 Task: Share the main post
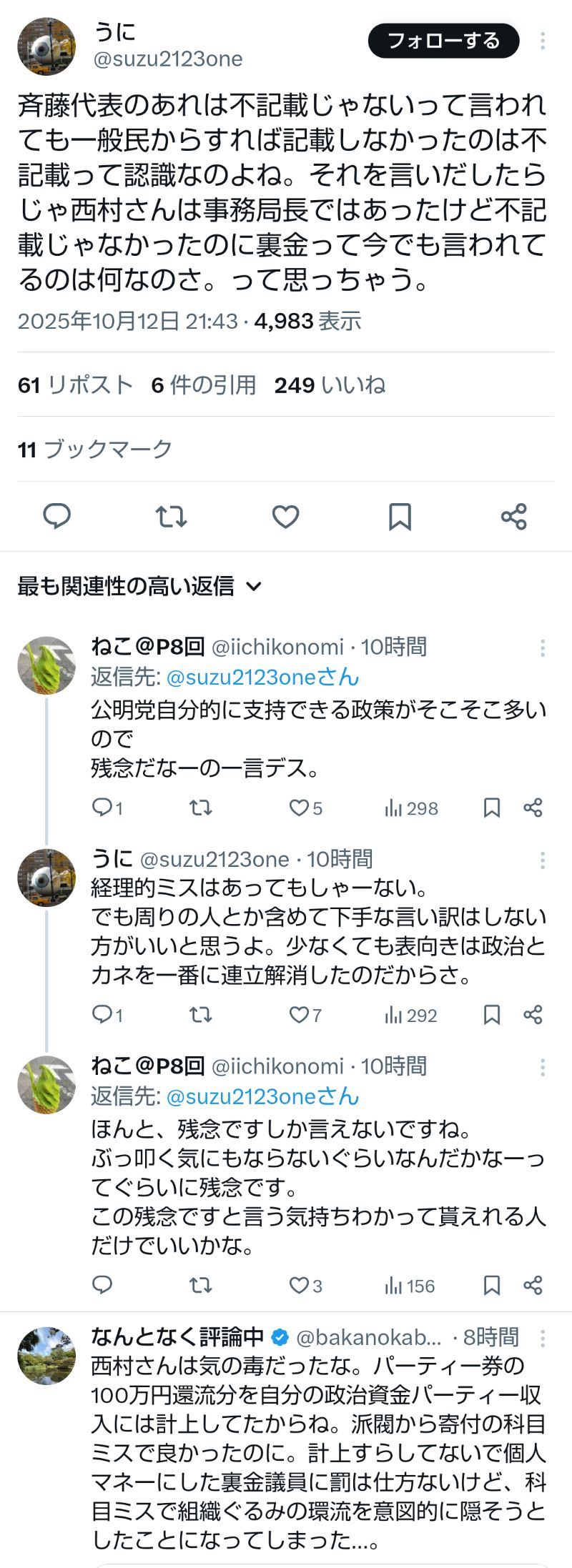click(513, 516)
